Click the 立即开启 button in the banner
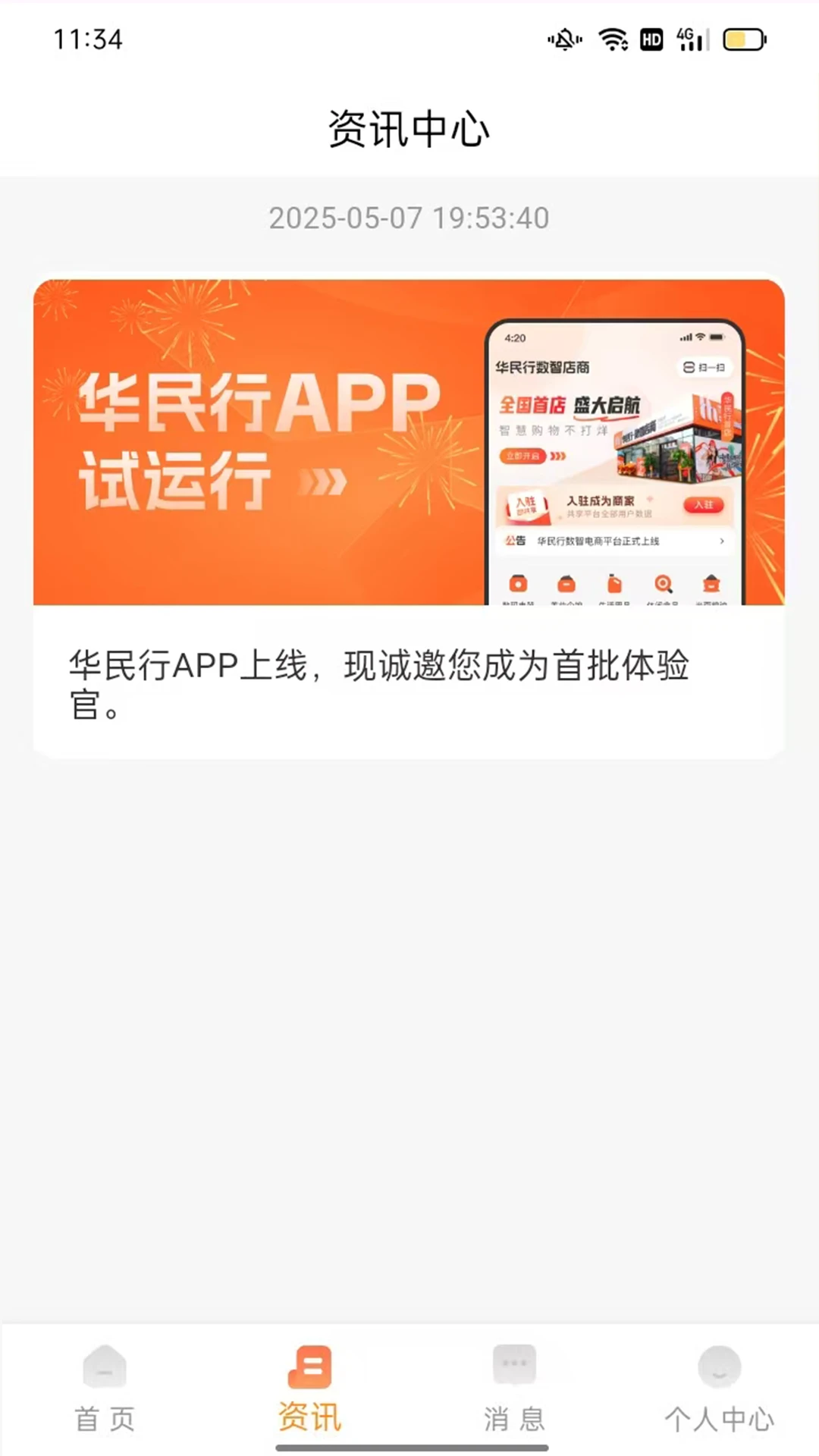Screen dimensions: 819x1456 [523, 456]
